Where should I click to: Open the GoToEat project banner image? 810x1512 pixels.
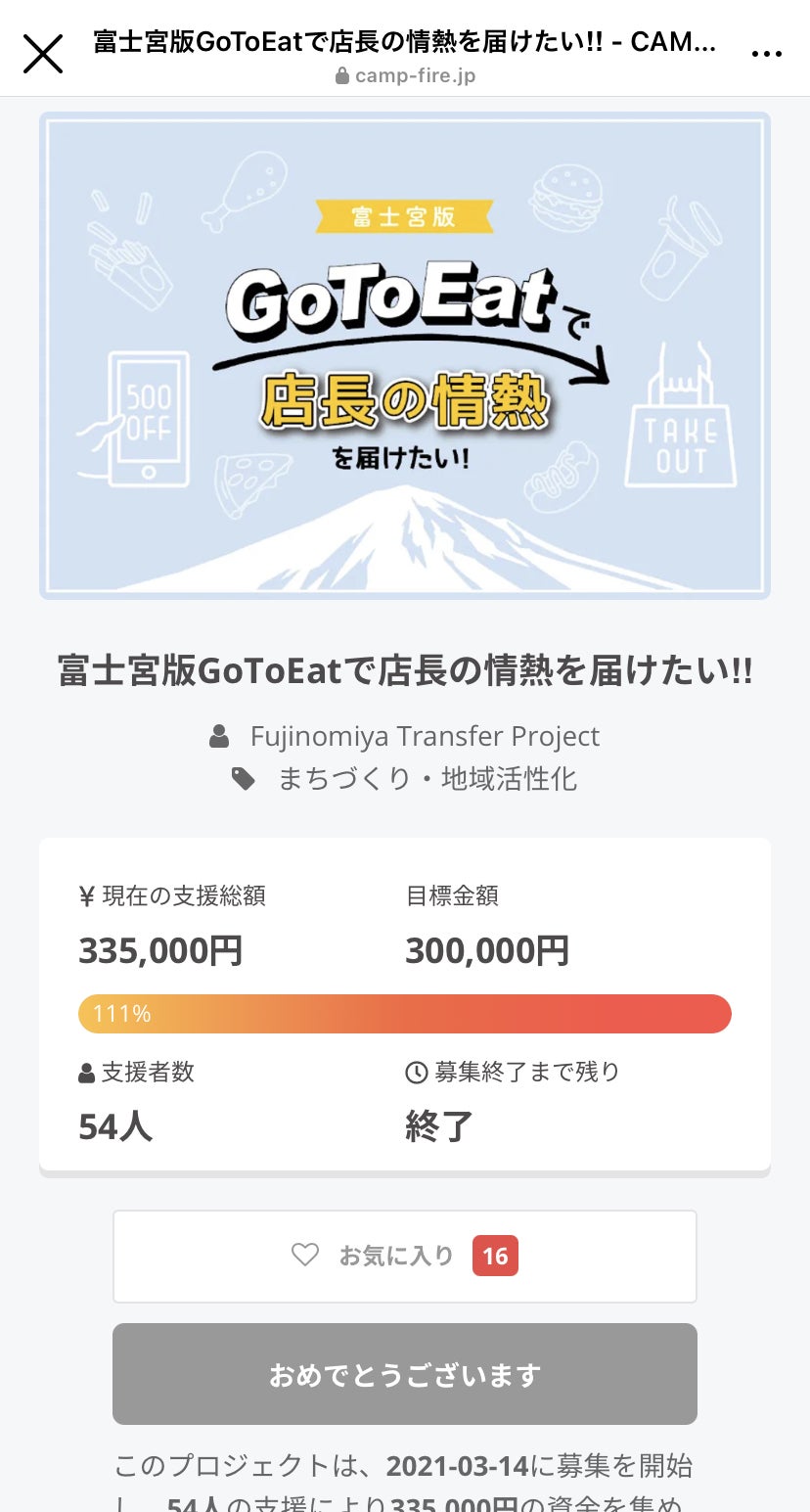click(x=404, y=355)
